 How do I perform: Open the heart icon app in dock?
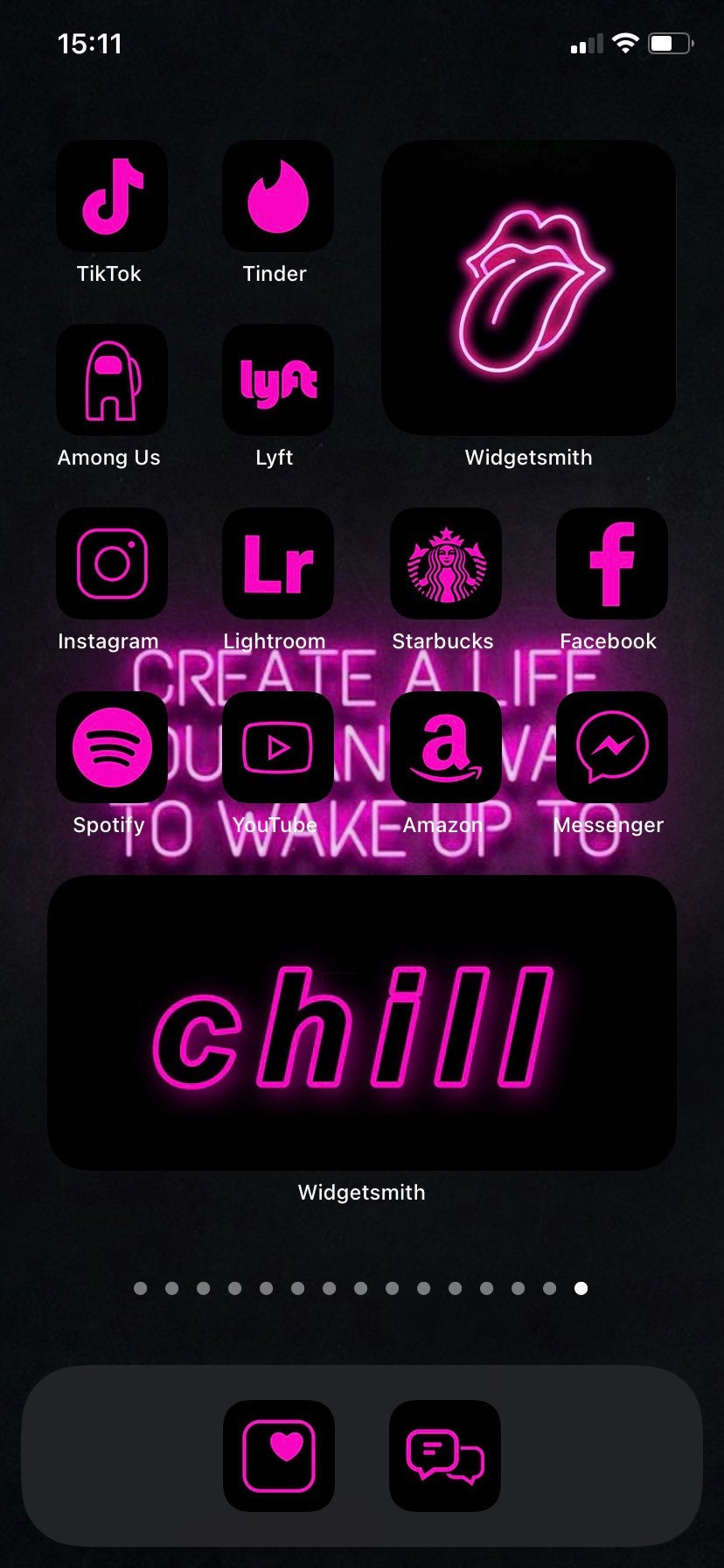pyautogui.click(x=279, y=1456)
